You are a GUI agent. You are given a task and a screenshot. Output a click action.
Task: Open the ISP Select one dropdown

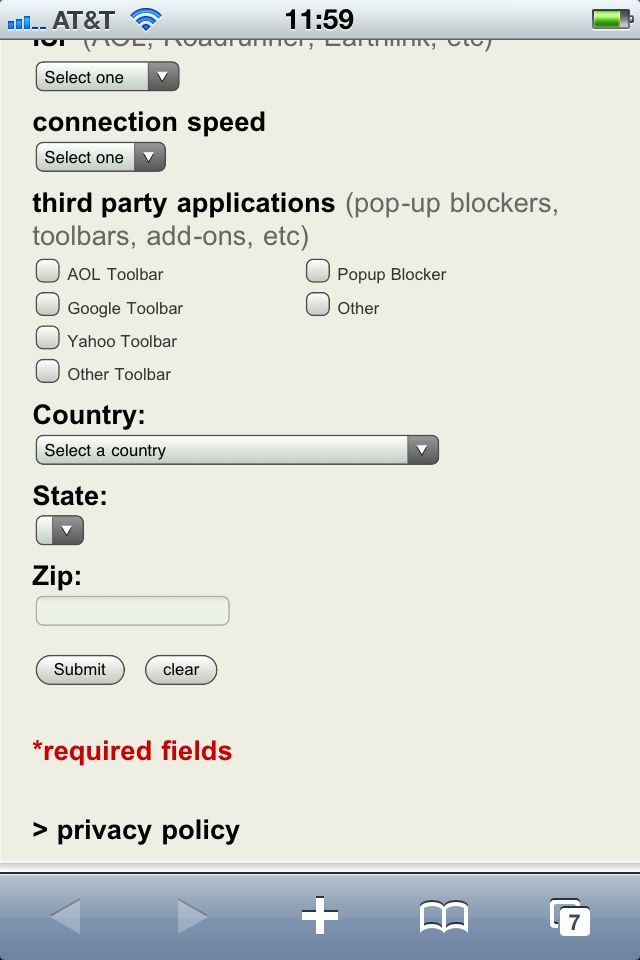pos(107,77)
